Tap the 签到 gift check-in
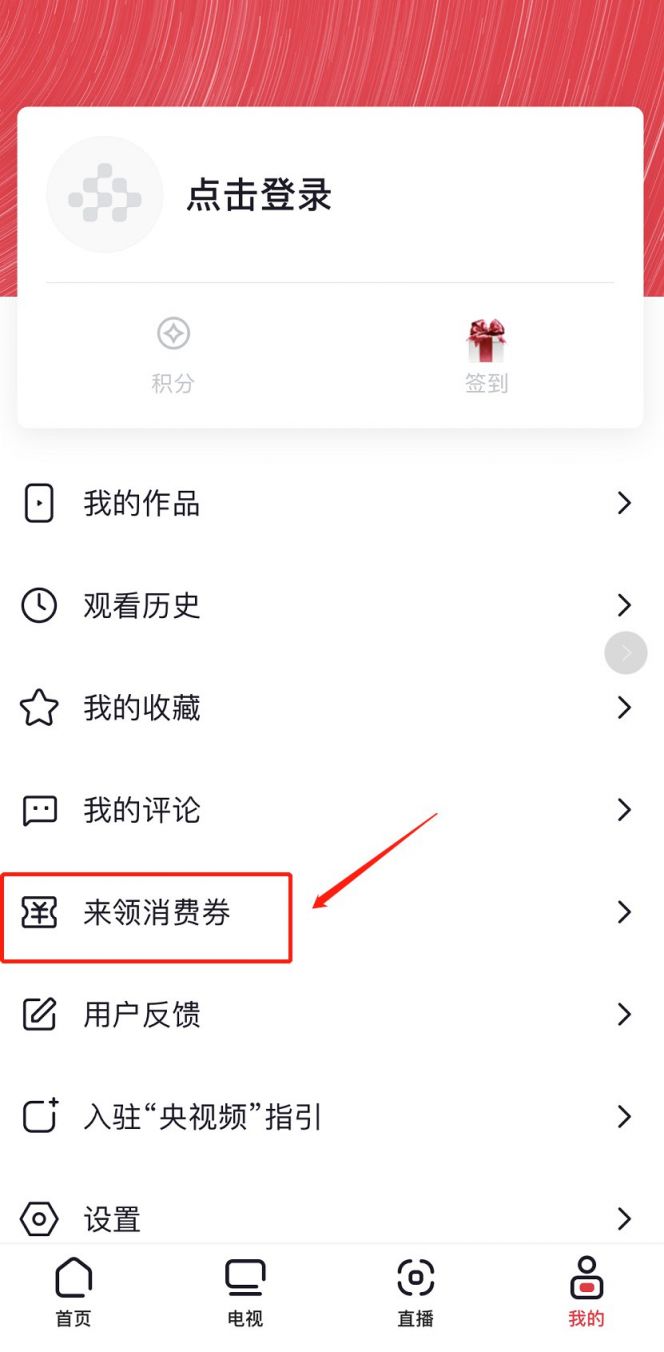Image resolution: width=664 pixels, height=1352 pixels. point(486,355)
